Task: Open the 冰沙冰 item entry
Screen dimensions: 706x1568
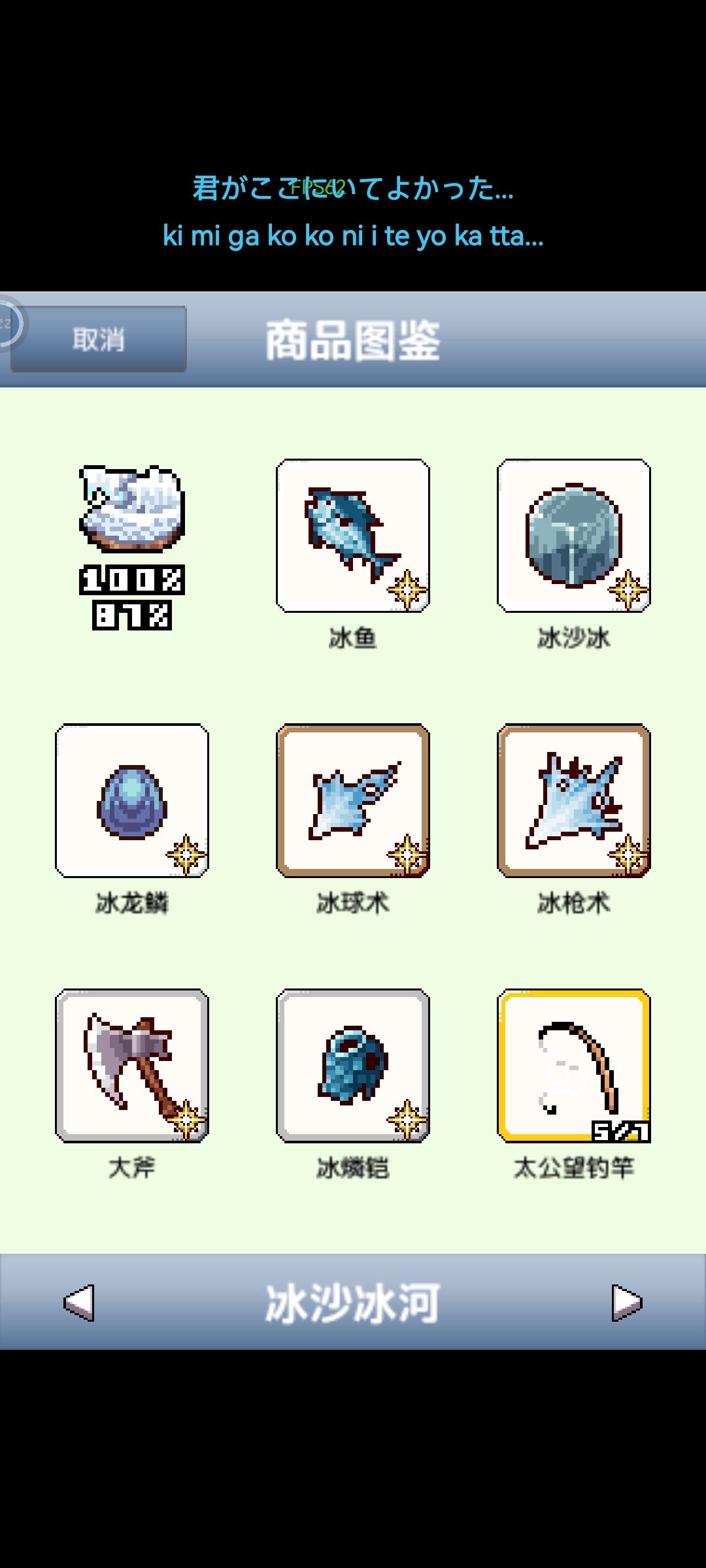Action: click(x=573, y=536)
